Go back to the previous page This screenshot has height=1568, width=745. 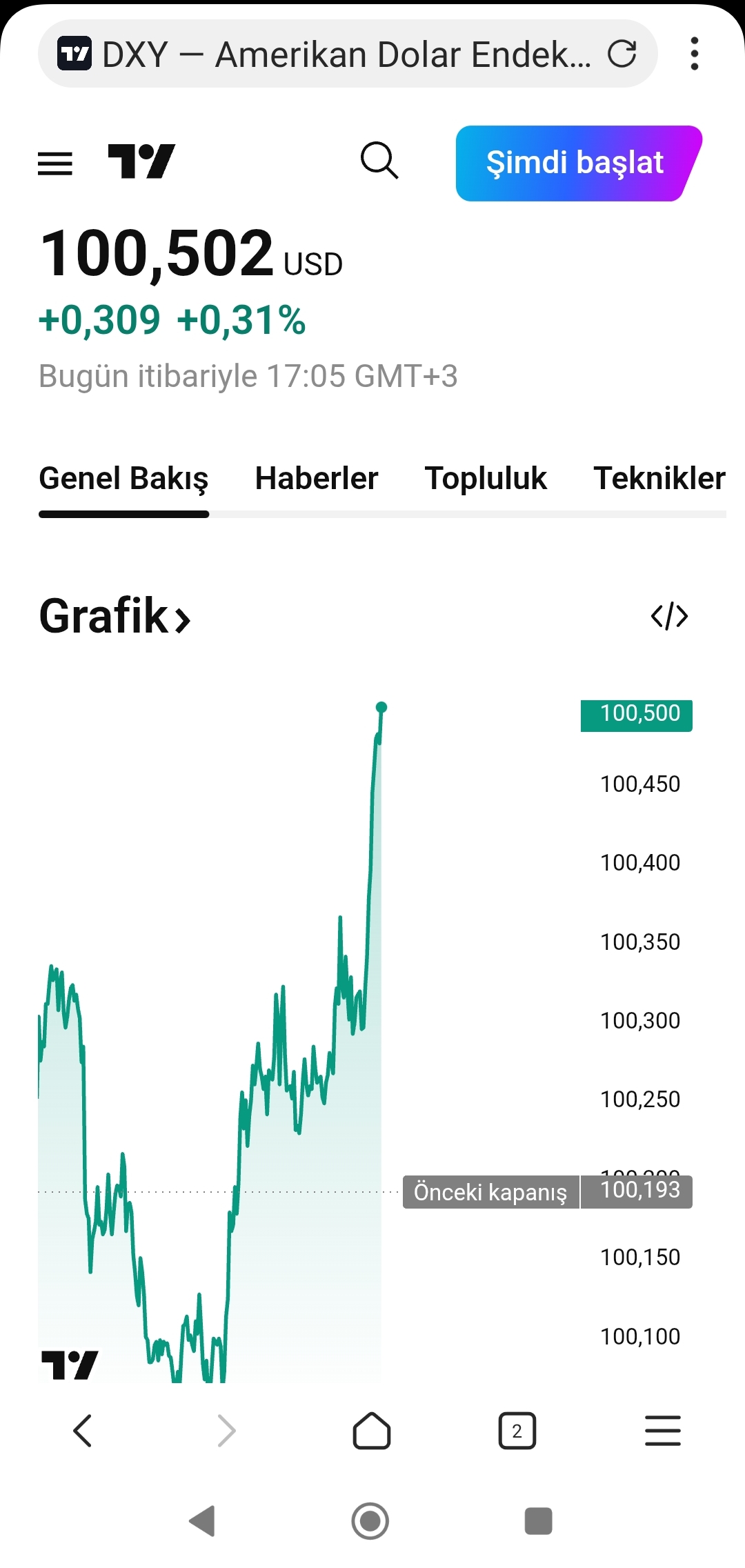83,1430
